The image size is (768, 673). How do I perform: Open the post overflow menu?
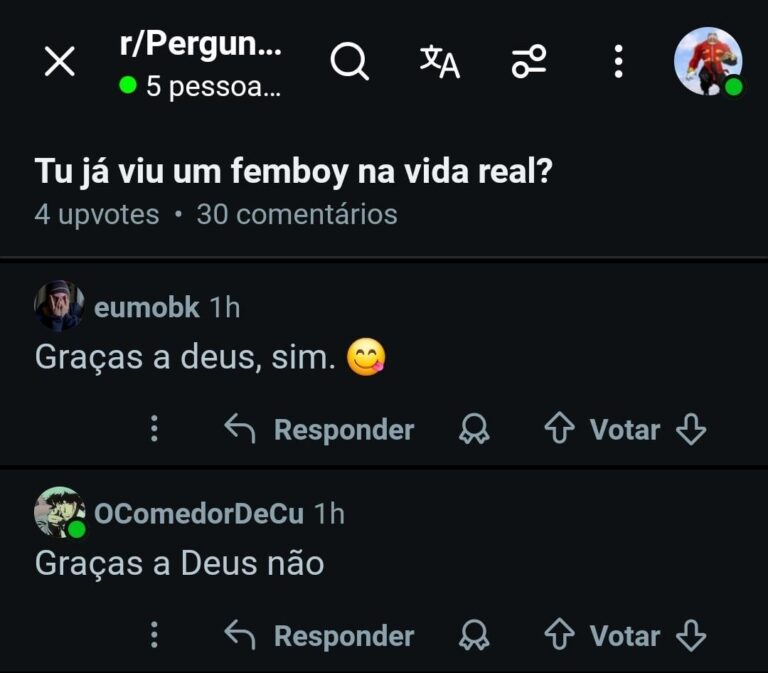[619, 62]
